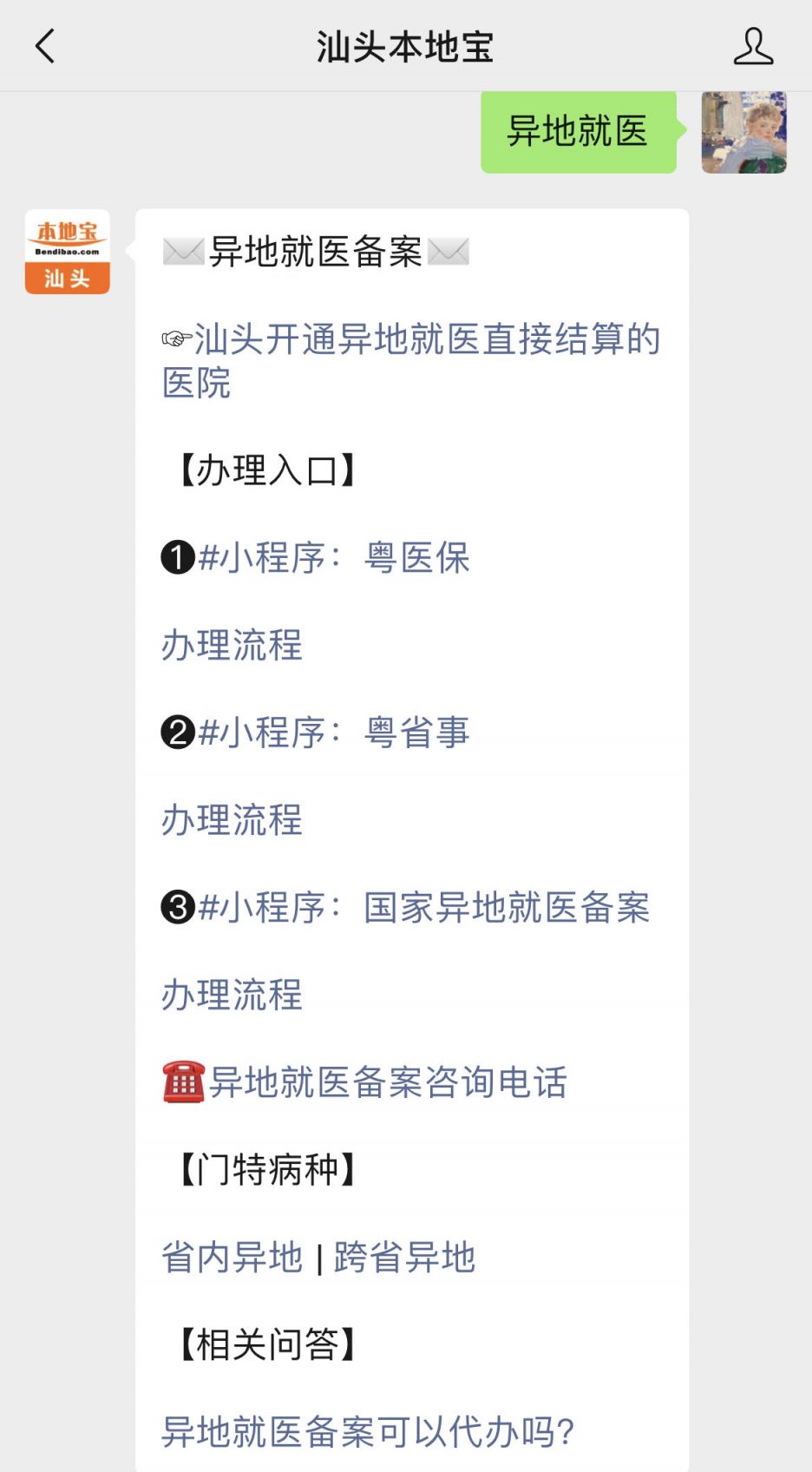Viewport: 812px width, 1472px height.
Task: Open 办理流程 under 国家异地就医备案
Action: (x=232, y=995)
